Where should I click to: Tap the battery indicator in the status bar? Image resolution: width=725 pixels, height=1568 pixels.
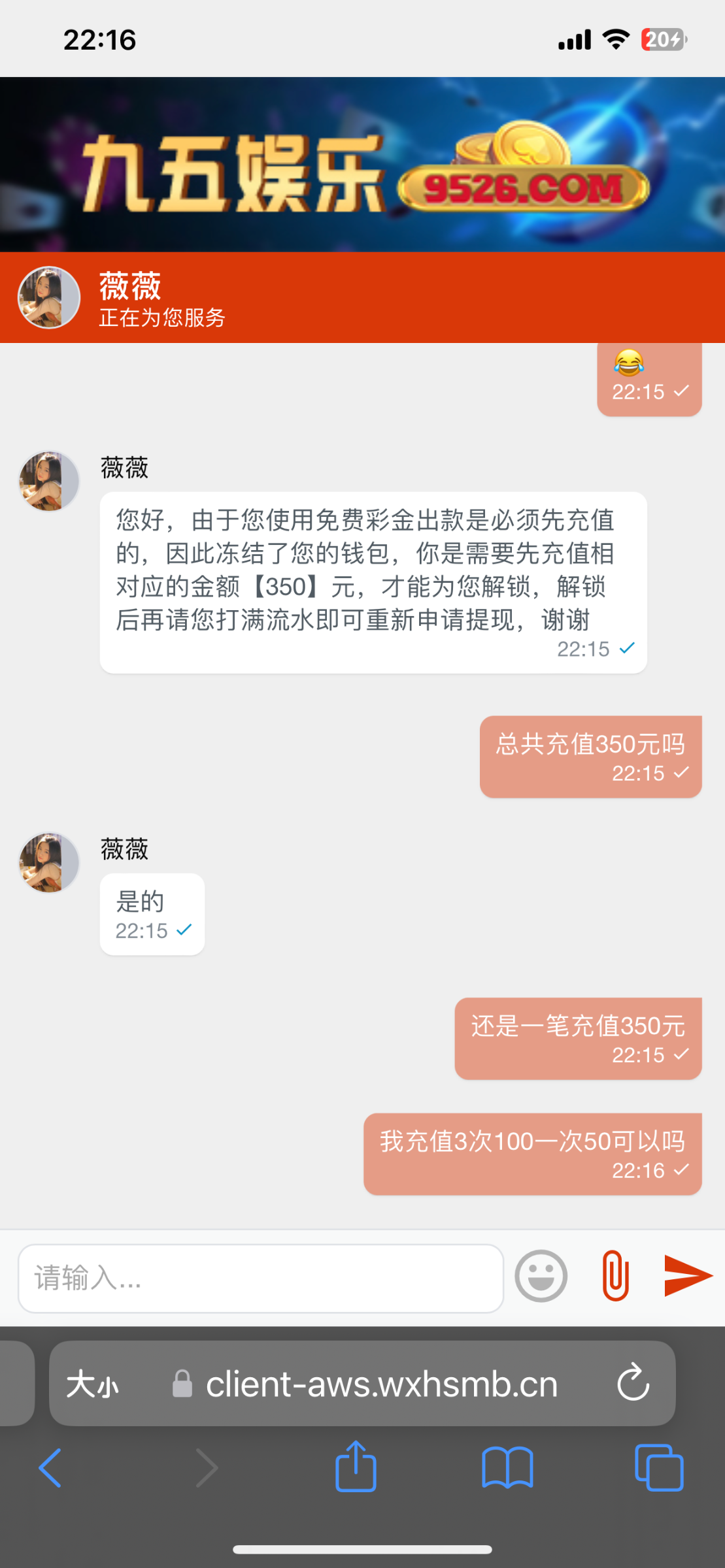[x=664, y=39]
